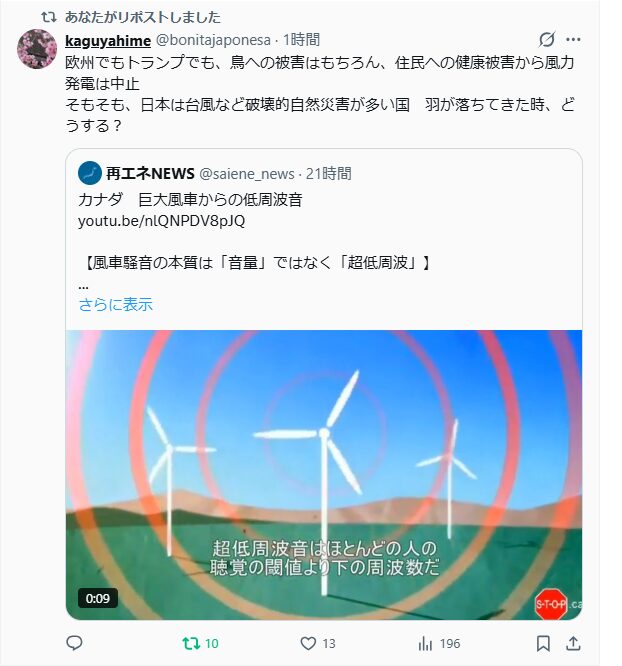The image size is (622, 666).
Task: Open the kaguyahime username link
Action: (106, 40)
